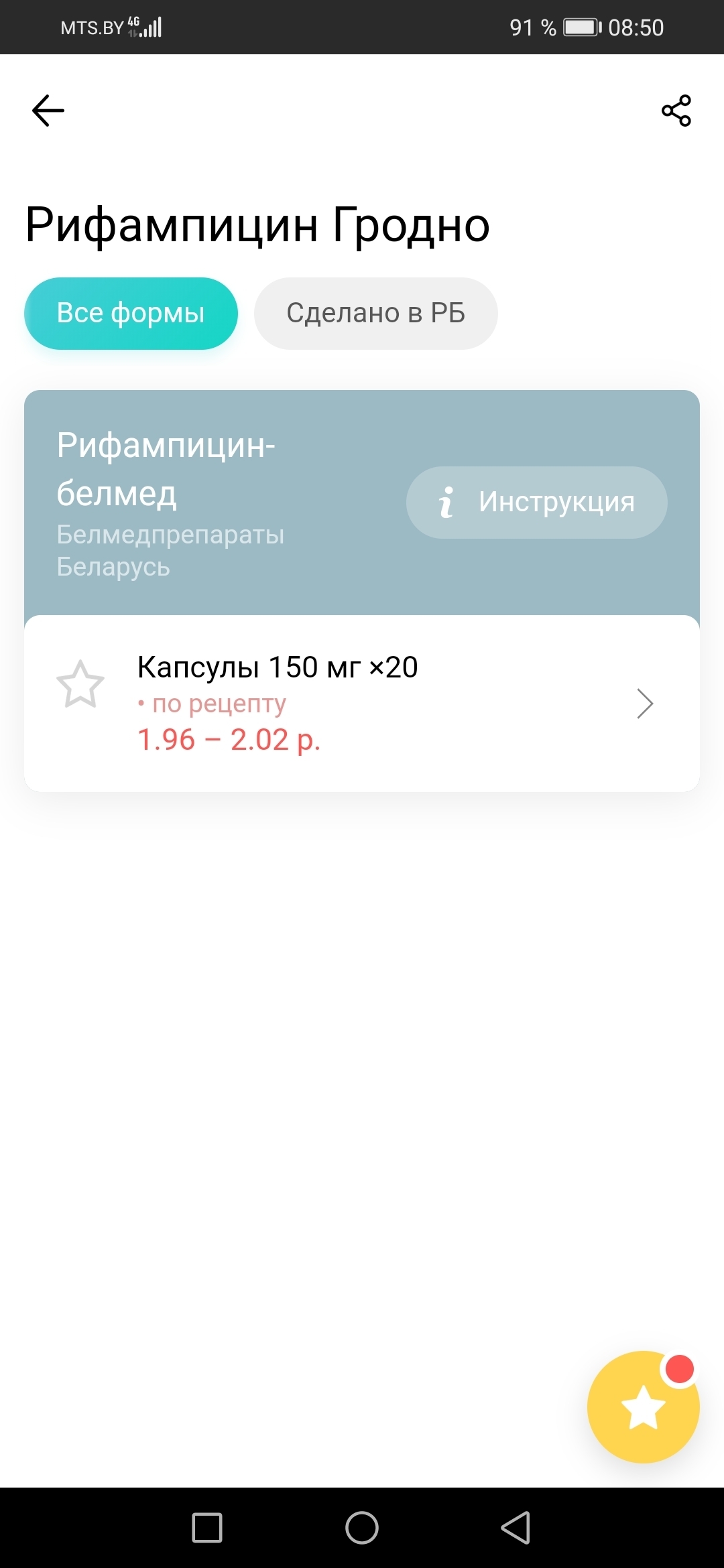Select the Все формы filter chip
Viewport: 724px width, 1568px height.
[131, 314]
